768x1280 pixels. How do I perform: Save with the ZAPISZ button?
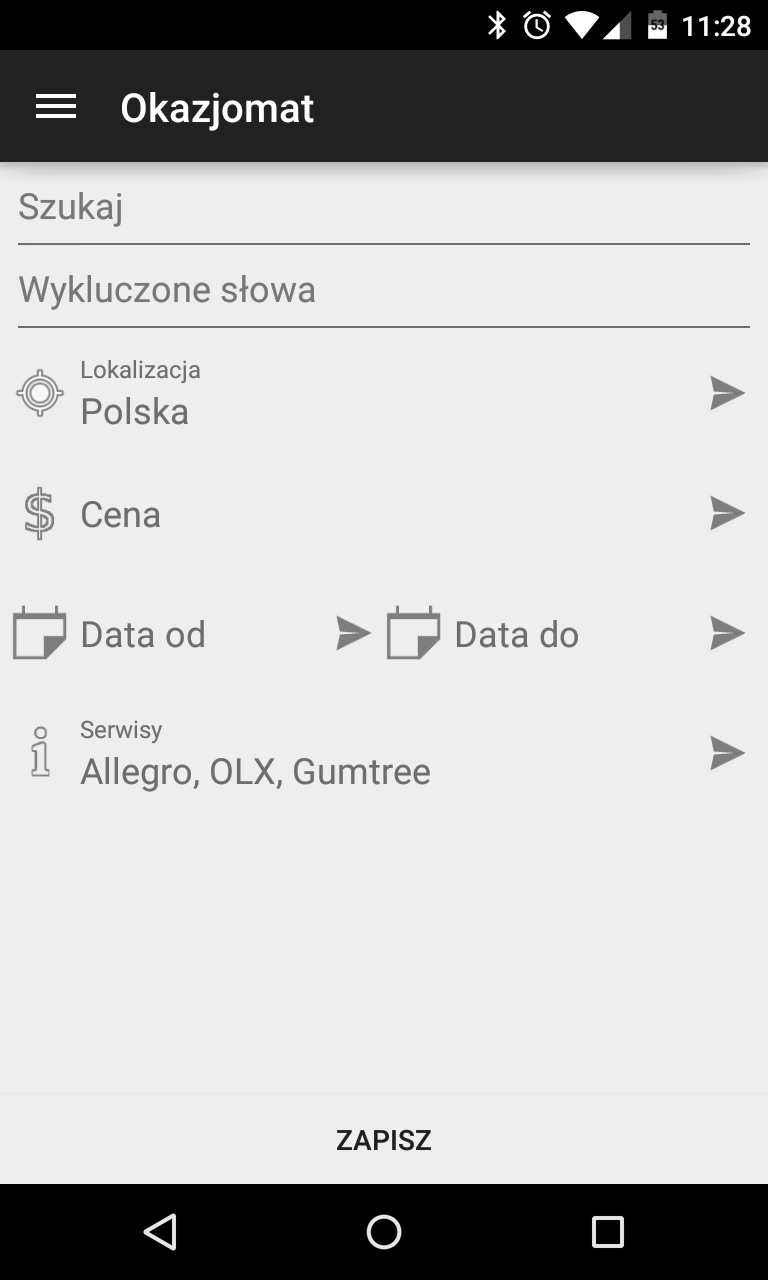coord(383,1140)
